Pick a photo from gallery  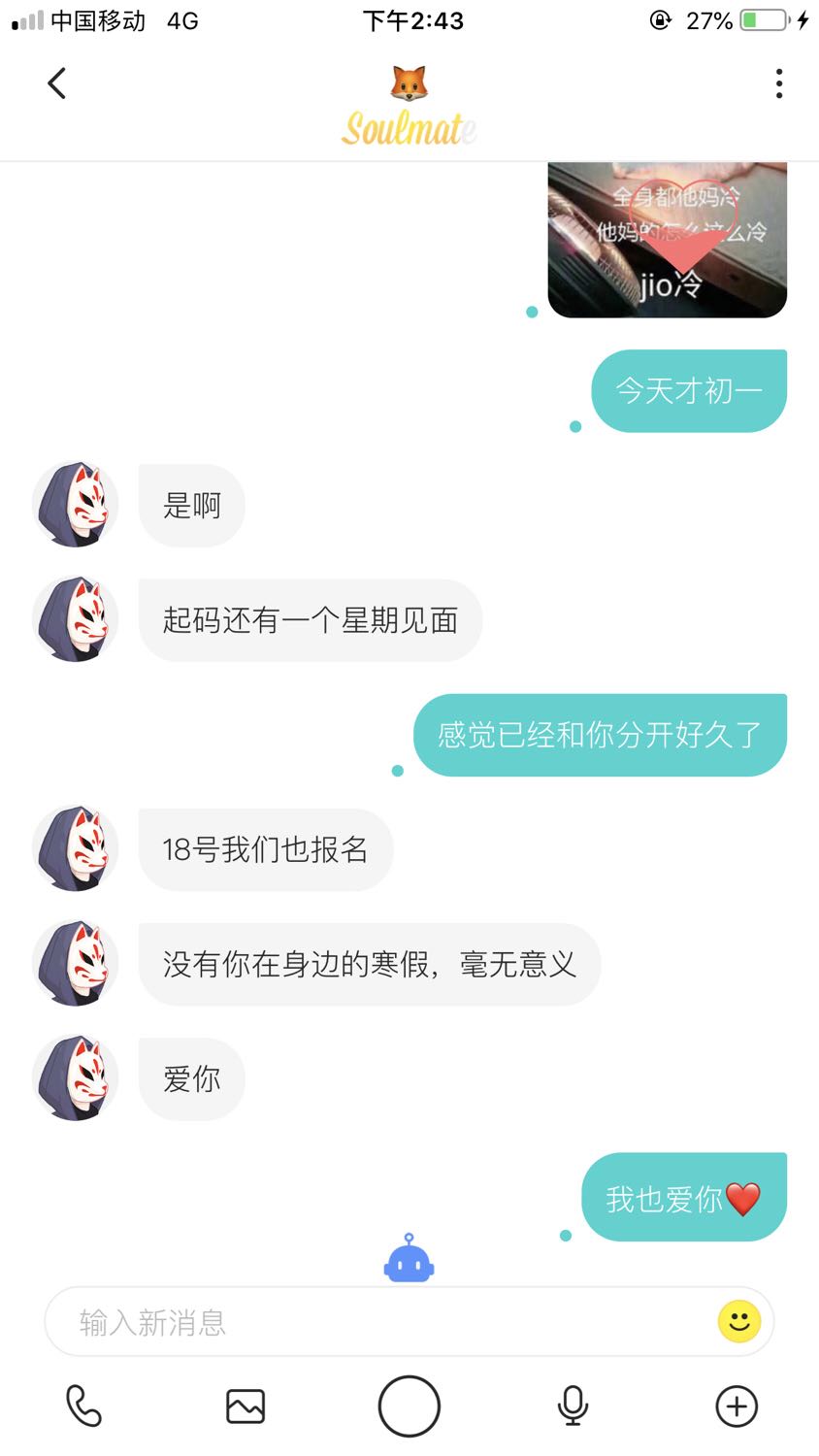pyautogui.click(x=246, y=1406)
